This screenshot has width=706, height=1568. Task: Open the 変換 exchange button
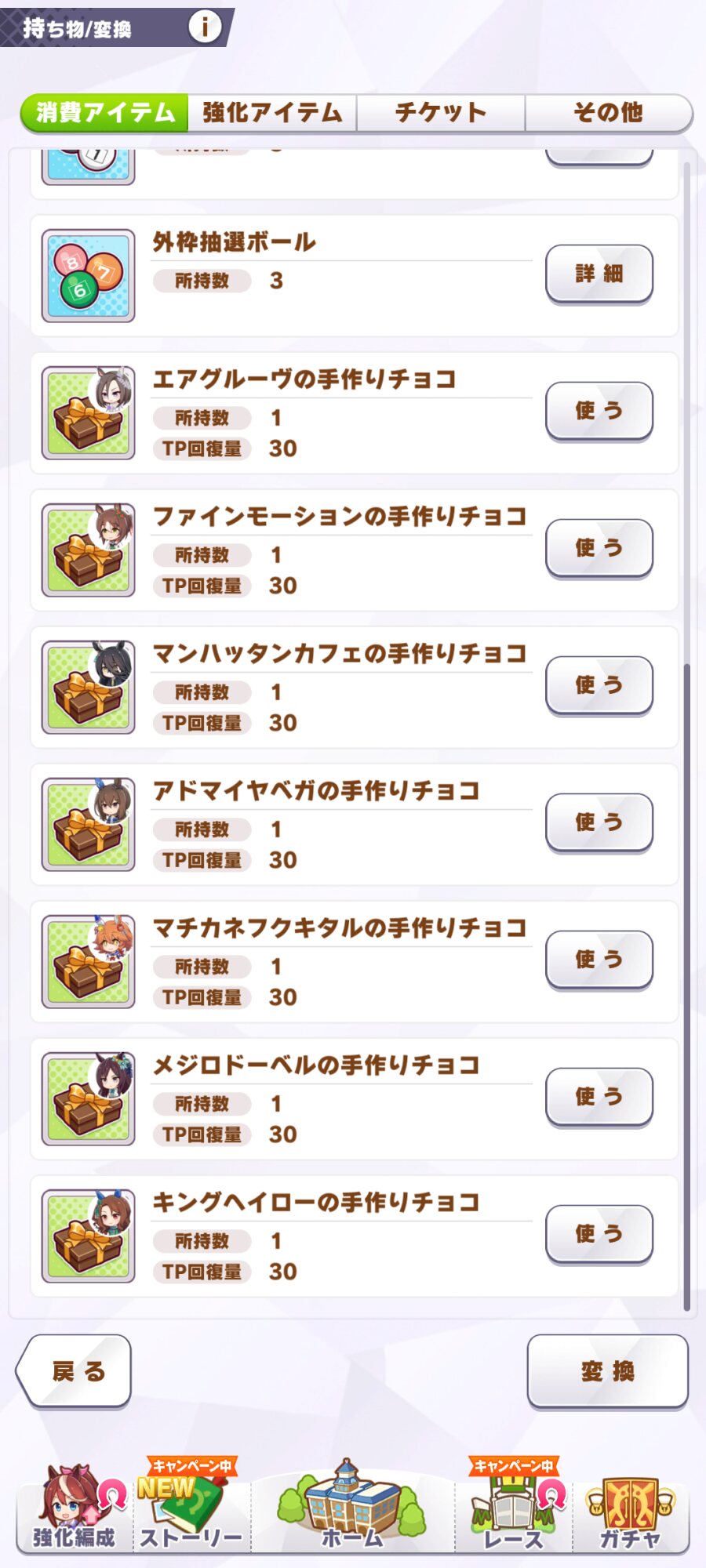(x=607, y=1371)
